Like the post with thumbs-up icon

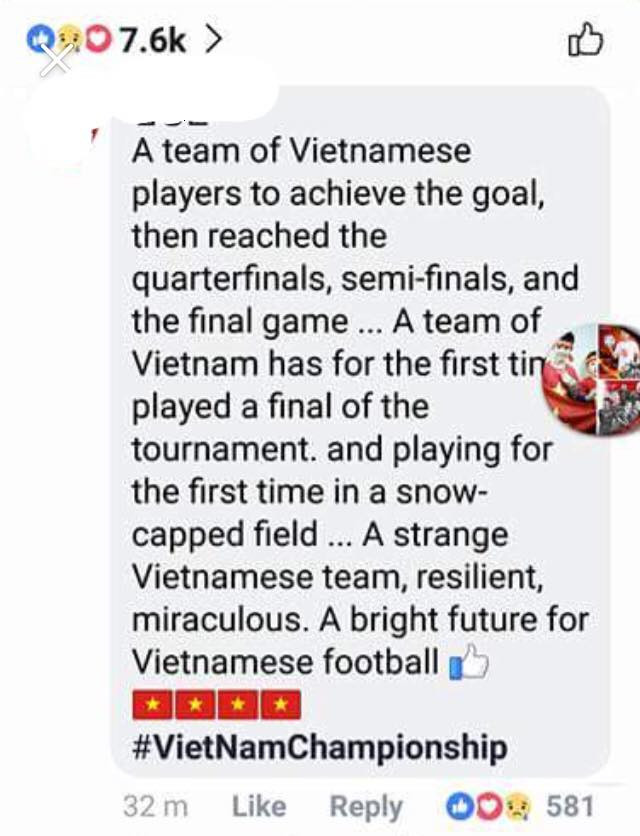(585, 41)
